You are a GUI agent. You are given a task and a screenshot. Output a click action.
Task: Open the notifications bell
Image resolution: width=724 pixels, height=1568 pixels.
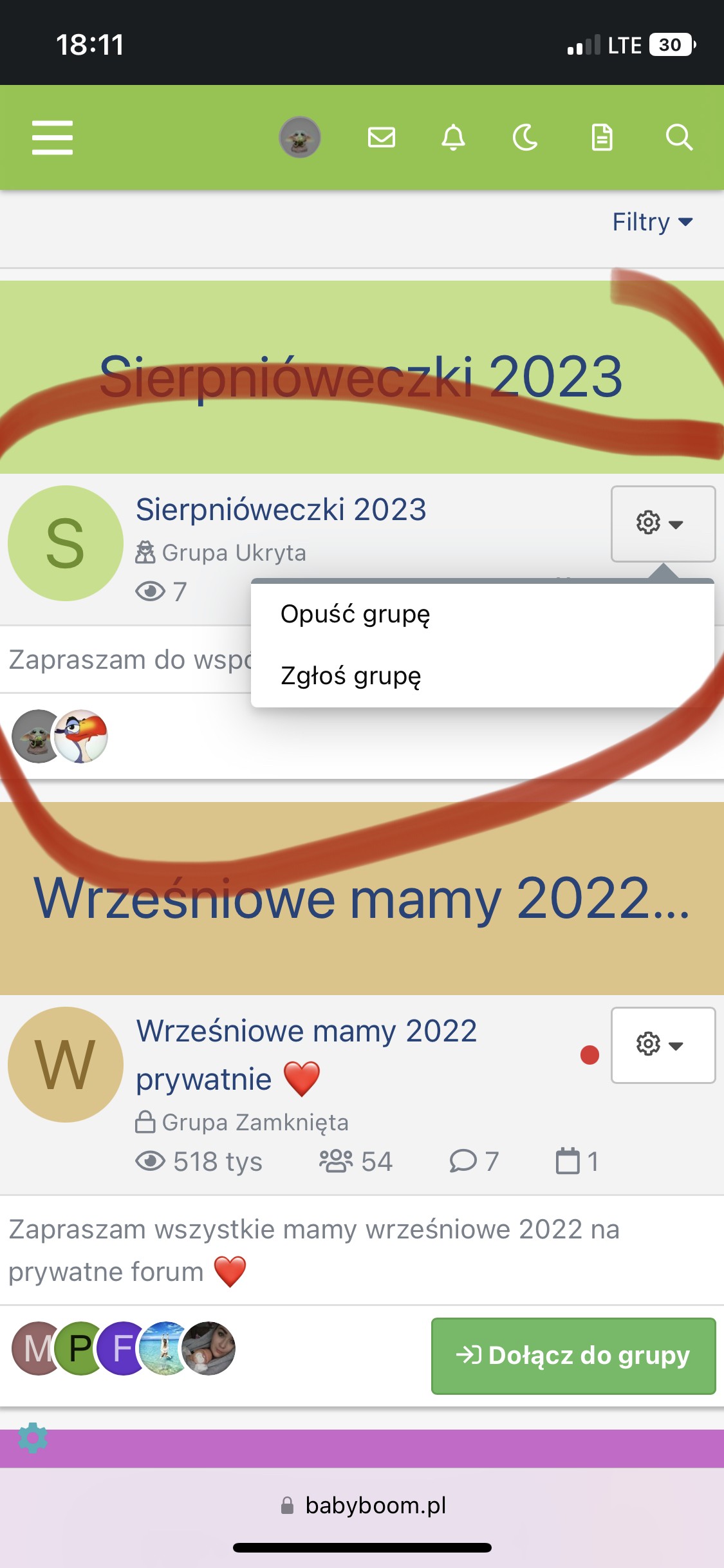(x=453, y=137)
